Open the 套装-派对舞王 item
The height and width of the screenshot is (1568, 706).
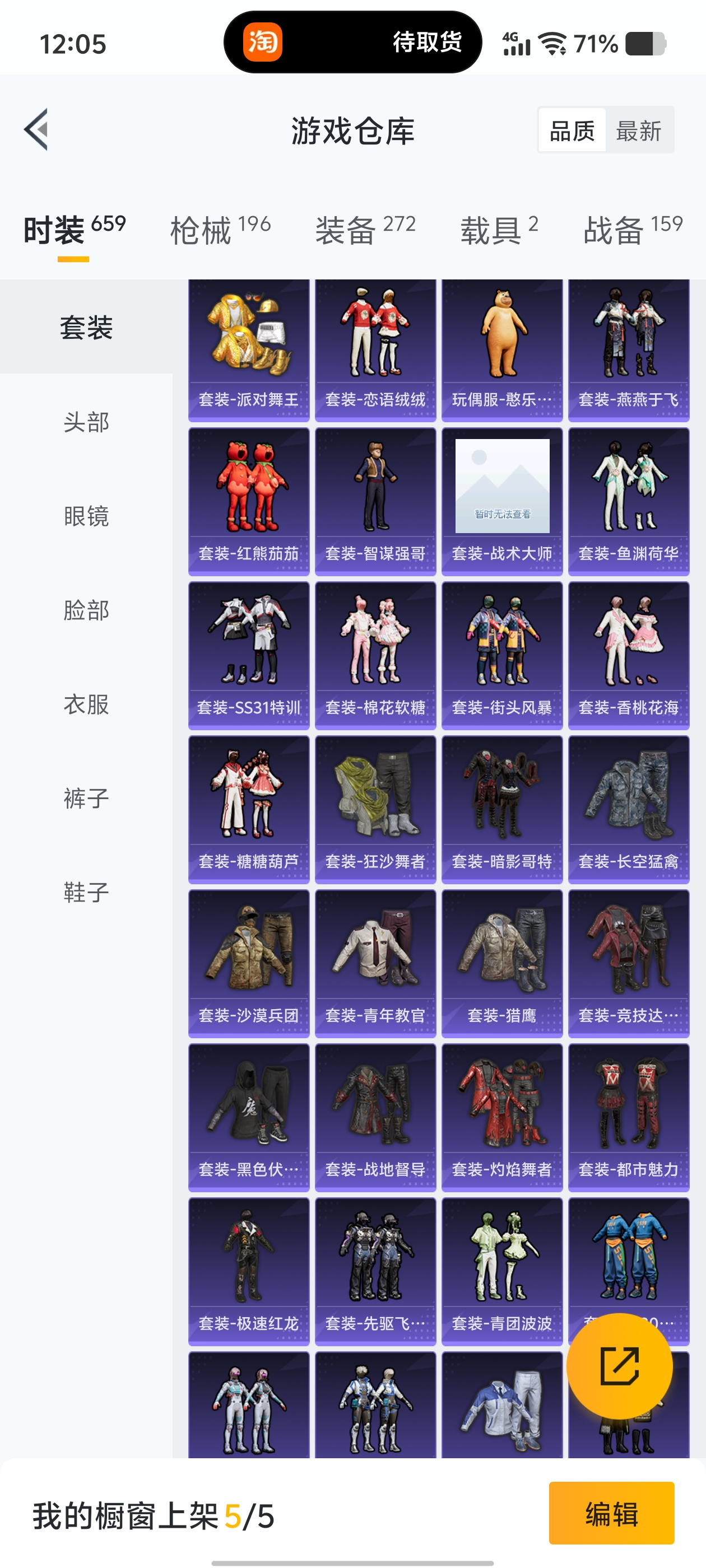[x=249, y=350]
